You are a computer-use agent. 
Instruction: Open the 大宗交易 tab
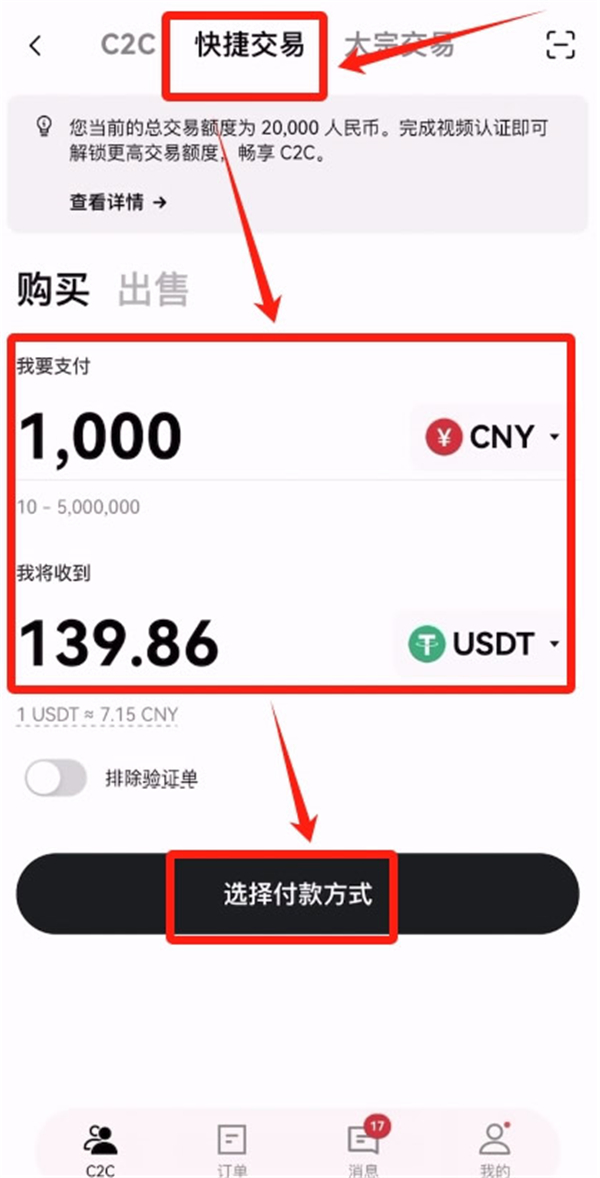[399, 46]
